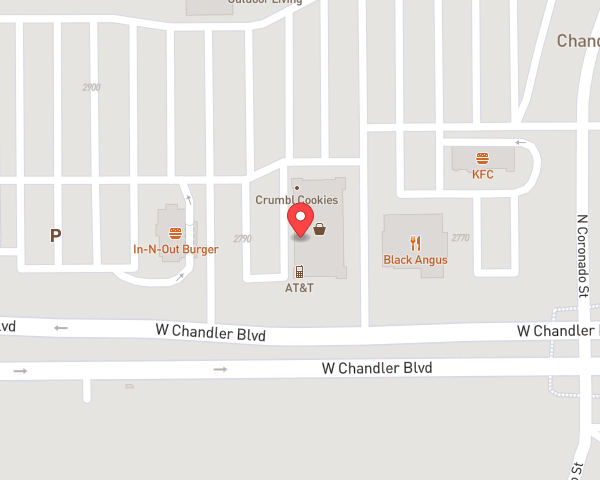The height and width of the screenshot is (480, 600).
Task: Open the Crumbl Cookies place label
Action: pyautogui.click(x=297, y=200)
